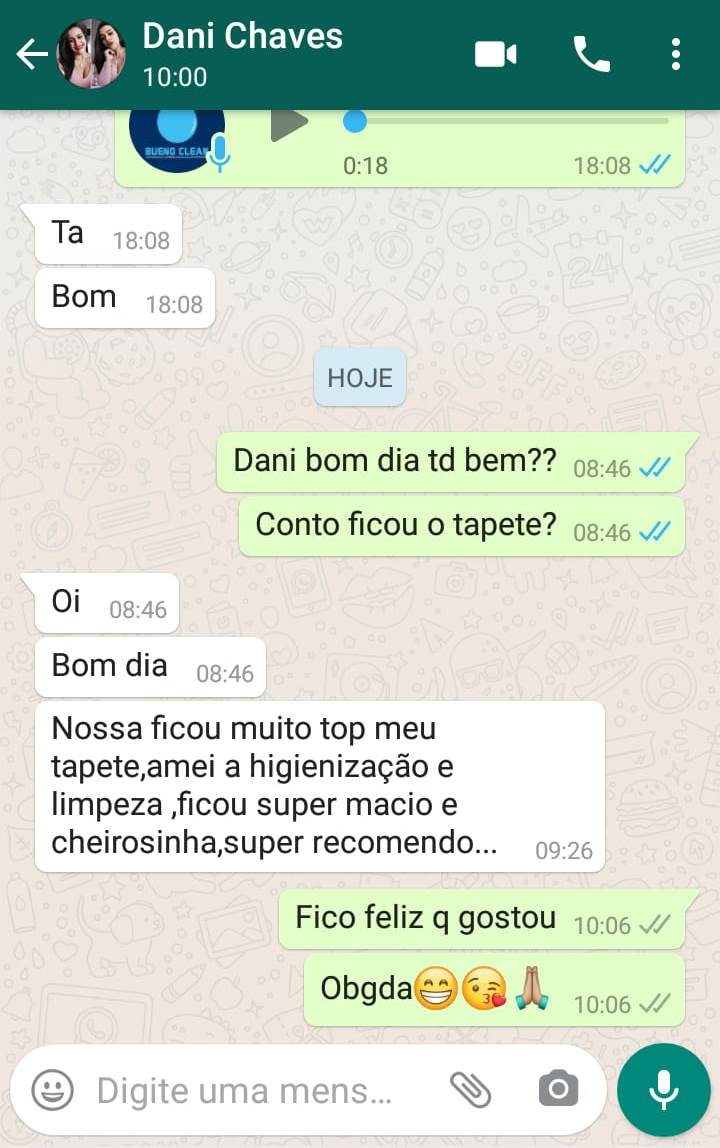720x1148 pixels.
Task: Tap the green microphone record button
Action: [664, 1090]
